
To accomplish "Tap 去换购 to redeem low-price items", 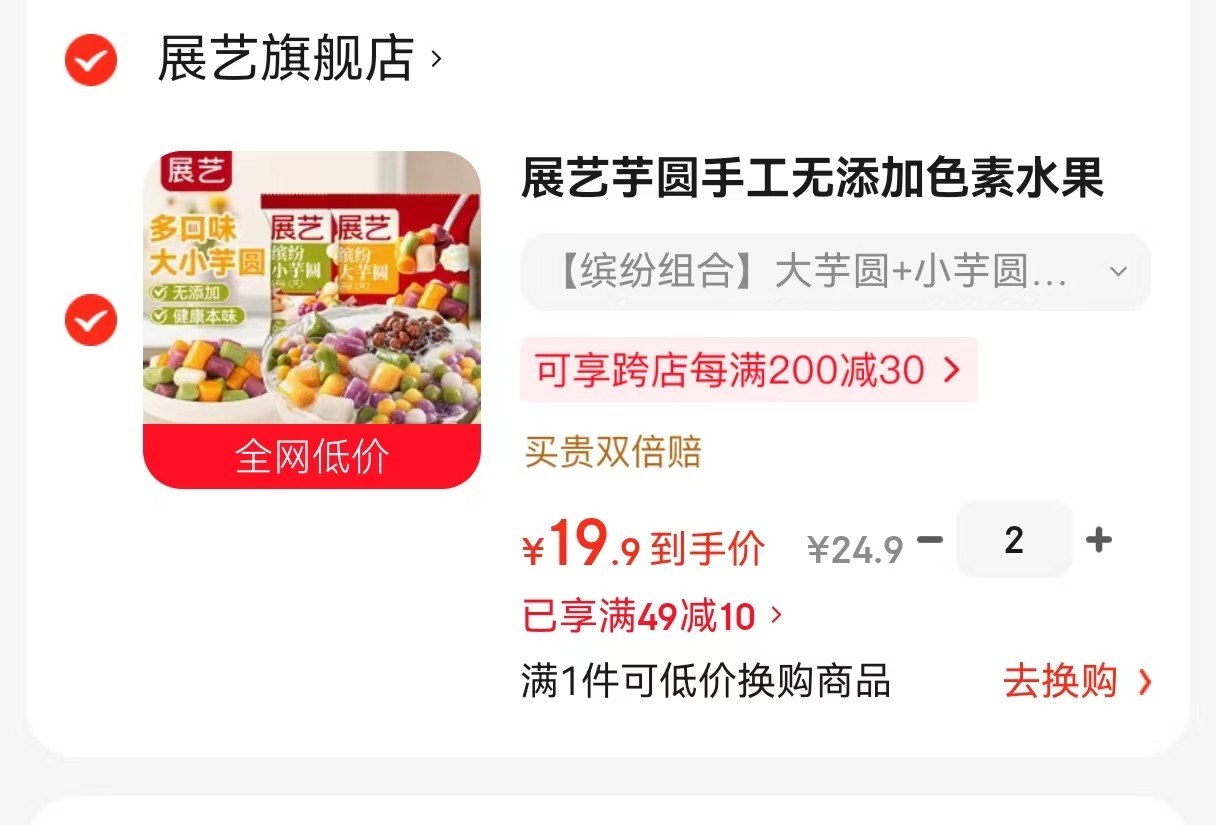I will [x=1077, y=682].
